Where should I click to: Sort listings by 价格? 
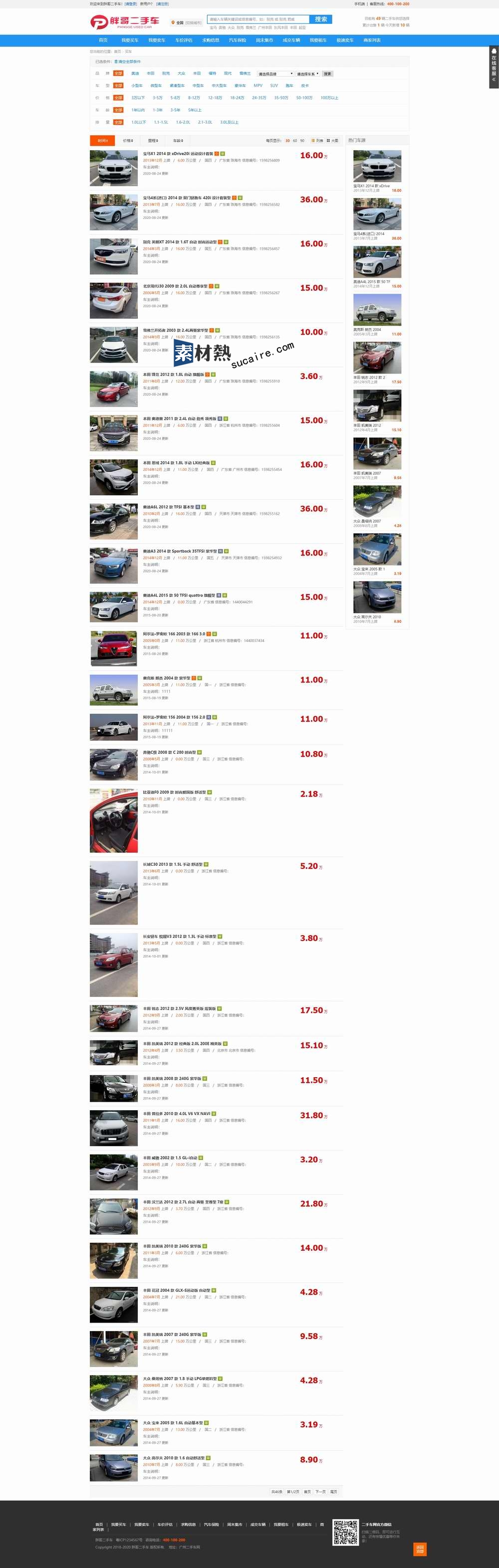[127, 141]
